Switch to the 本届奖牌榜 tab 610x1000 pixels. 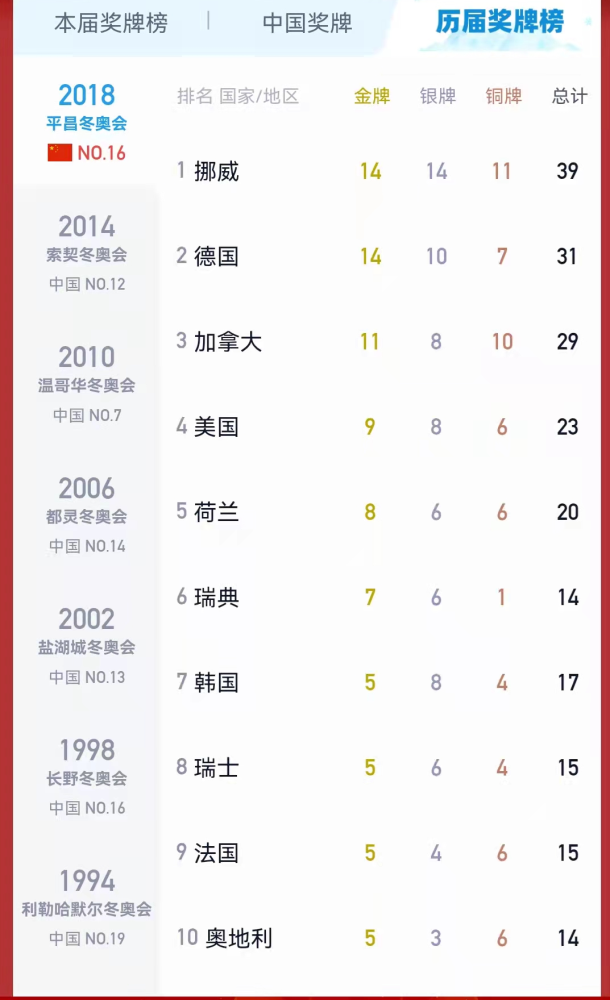tap(111, 23)
